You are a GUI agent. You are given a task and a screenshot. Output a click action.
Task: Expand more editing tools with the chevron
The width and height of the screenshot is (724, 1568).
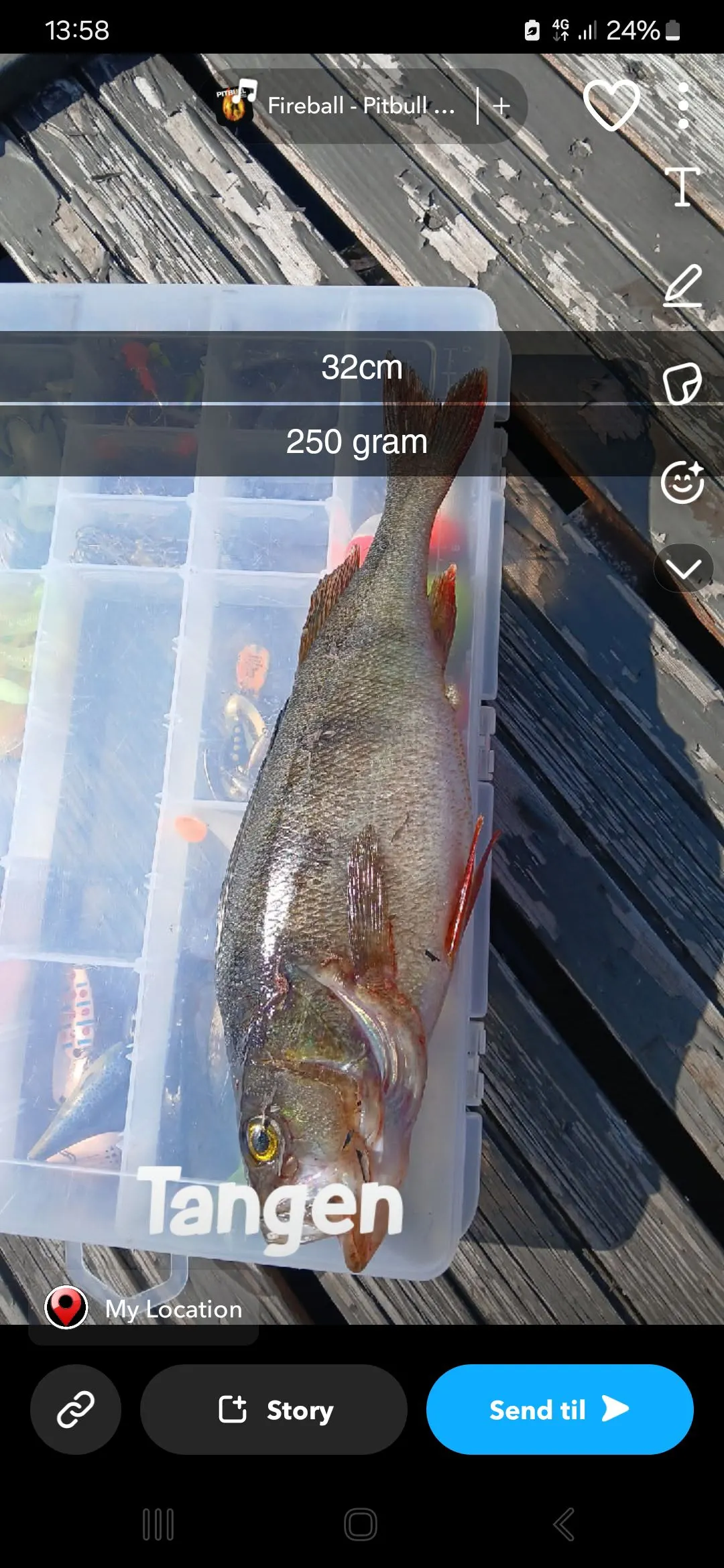pos(683,569)
